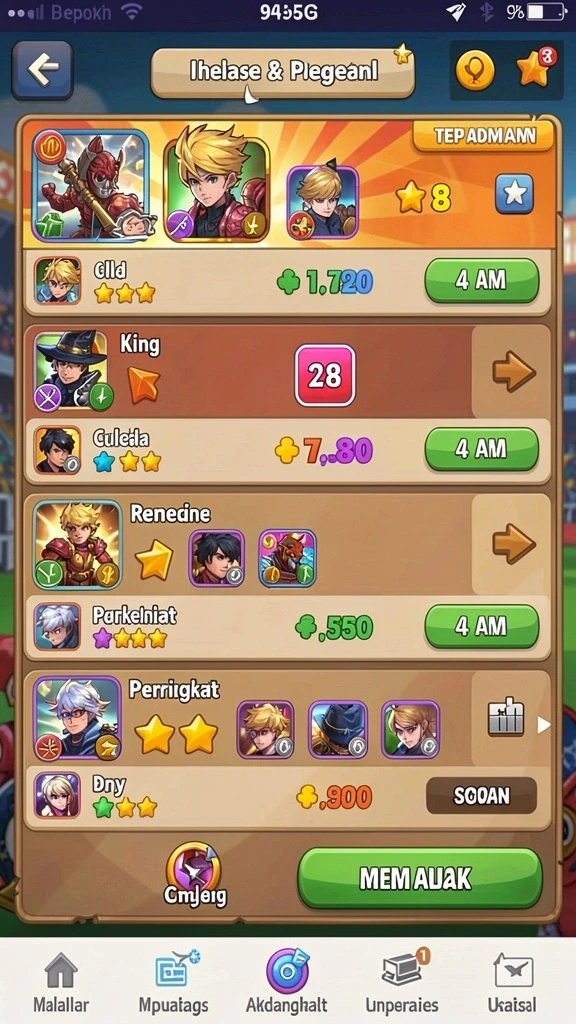The width and height of the screenshot is (576, 1024).
Task: Tap the 4 AM button for Porkelniat
Action: point(482,626)
